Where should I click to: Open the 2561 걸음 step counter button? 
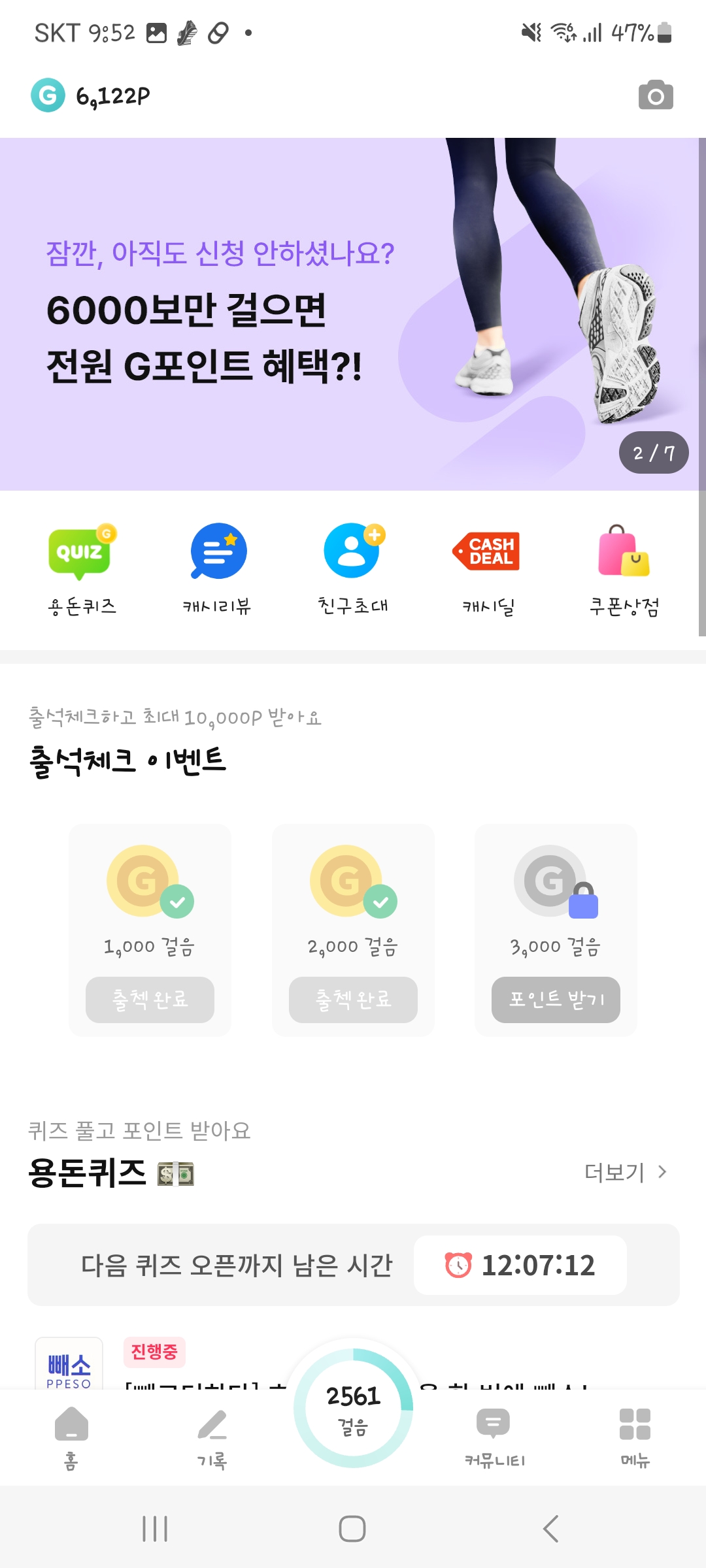click(x=353, y=1408)
